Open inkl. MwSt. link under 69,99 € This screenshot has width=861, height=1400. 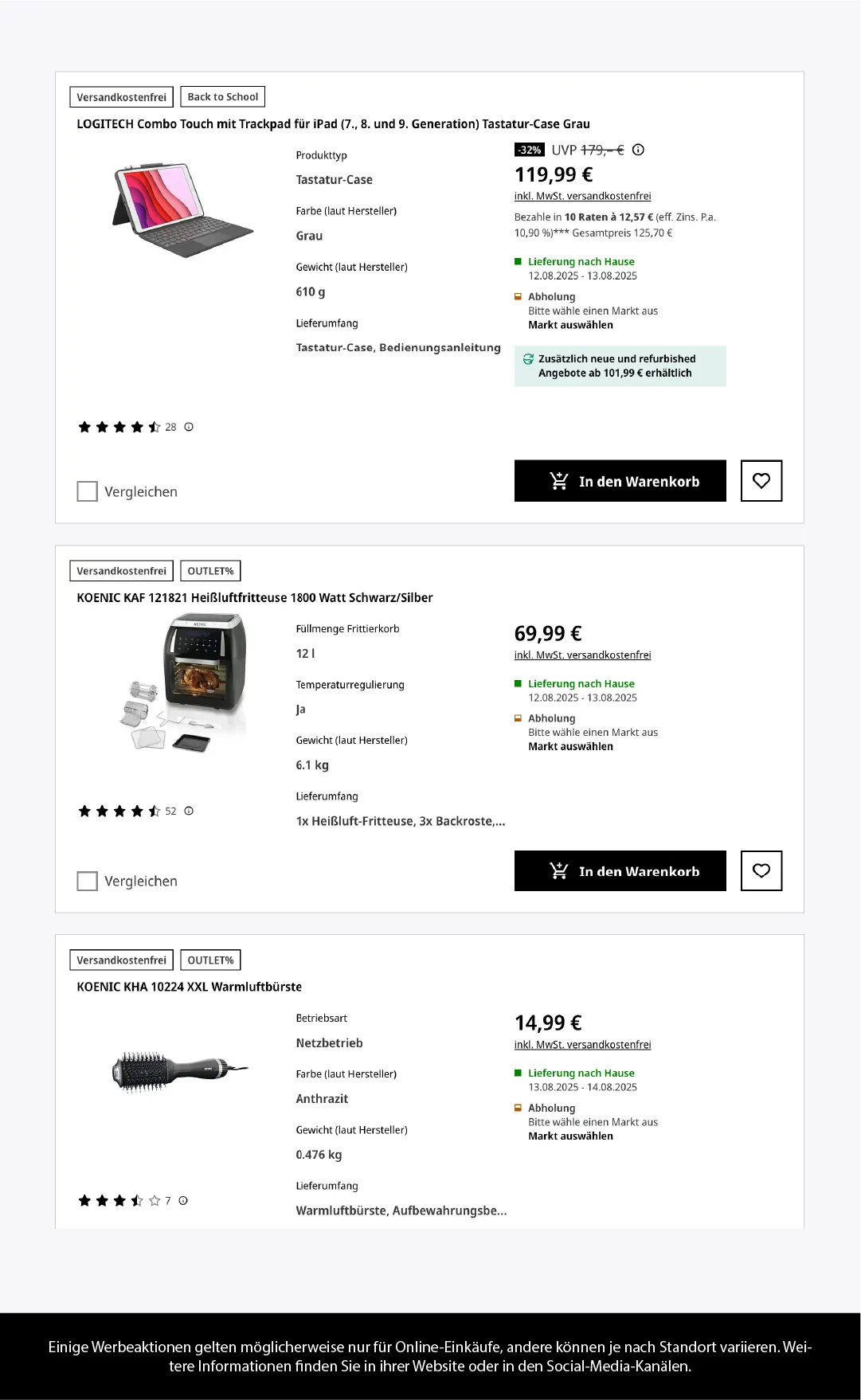click(x=582, y=655)
